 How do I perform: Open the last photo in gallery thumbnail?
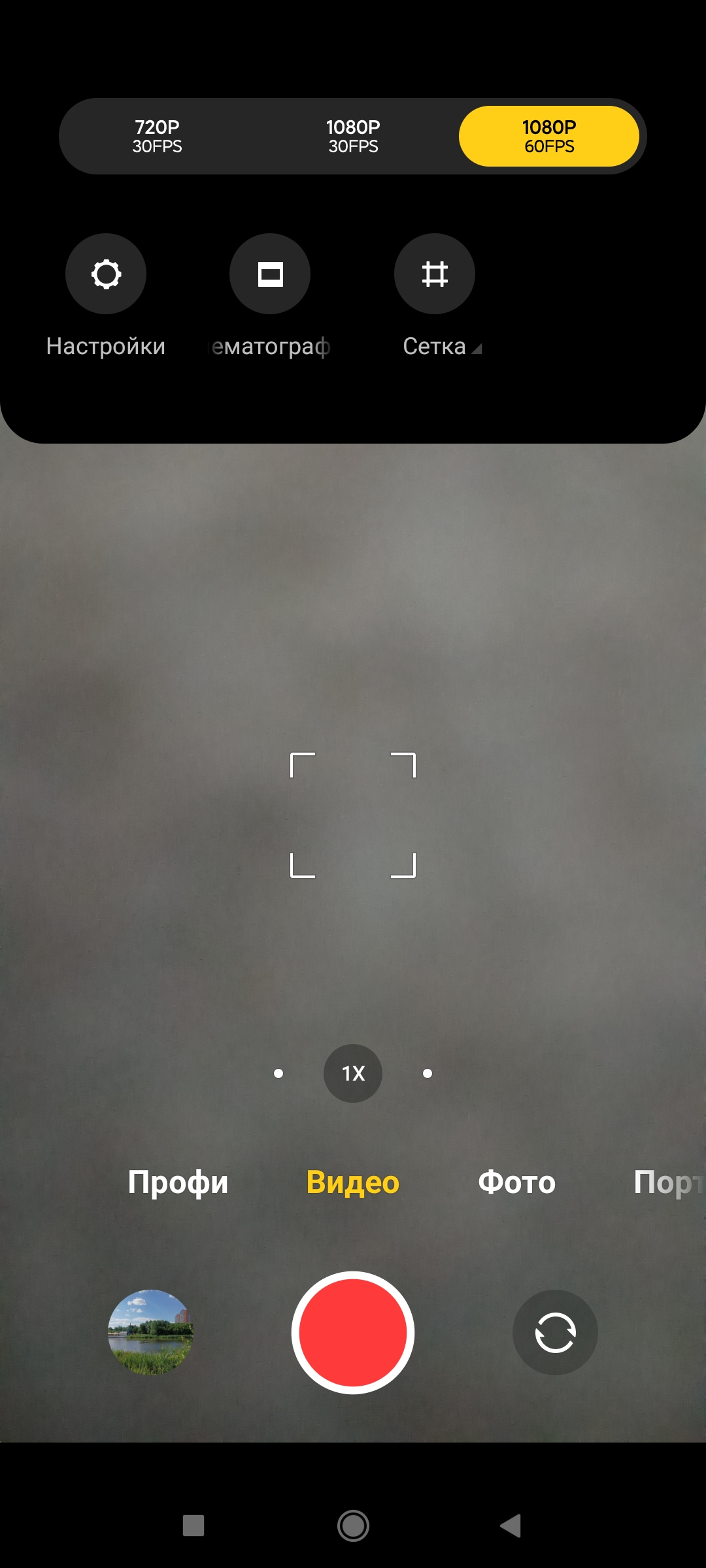pyautogui.click(x=150, y=1332)
